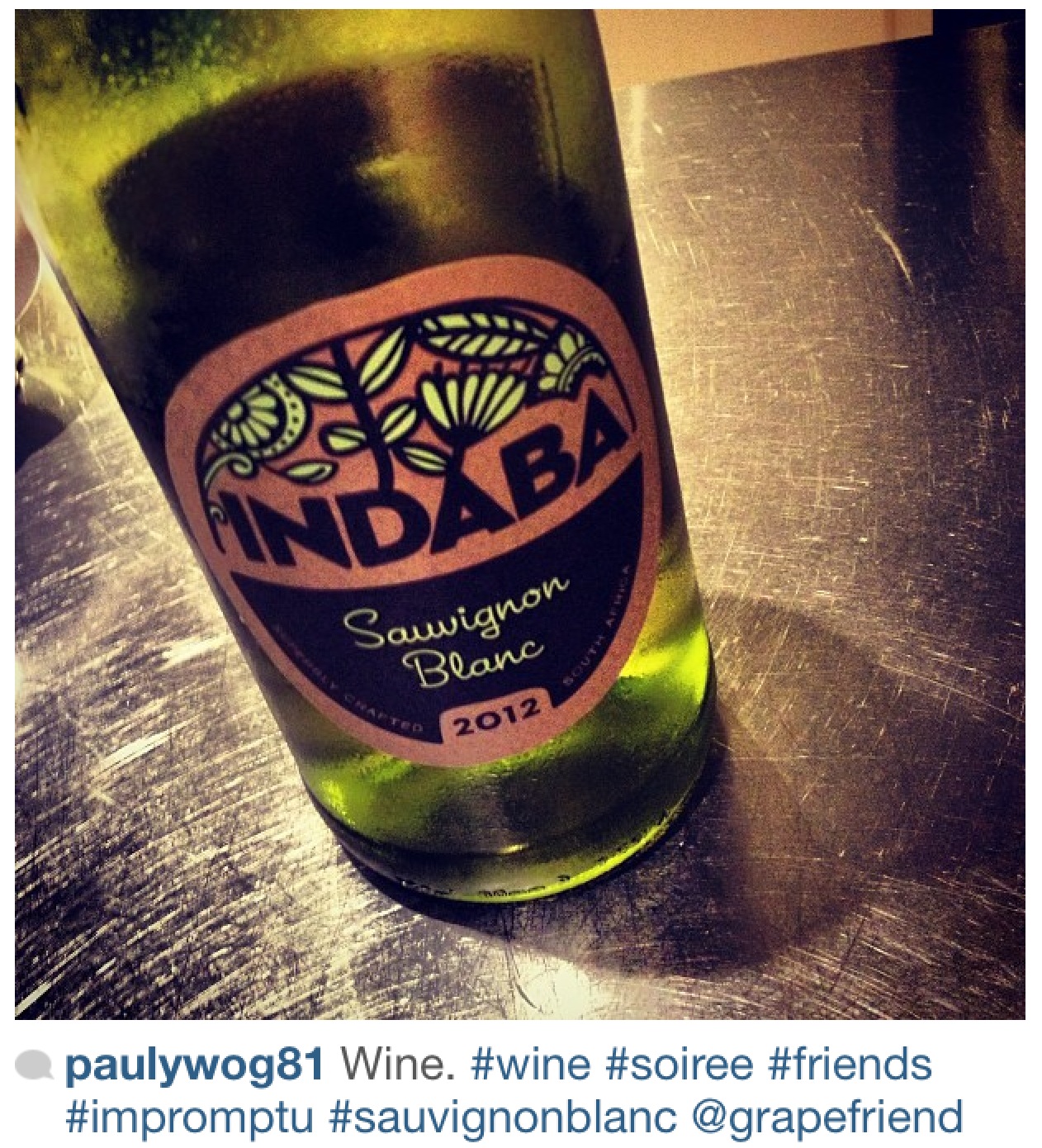Open the #wine hashtag
The width and height of the screenshot is (1042, 1148).
coord(530,1064)
